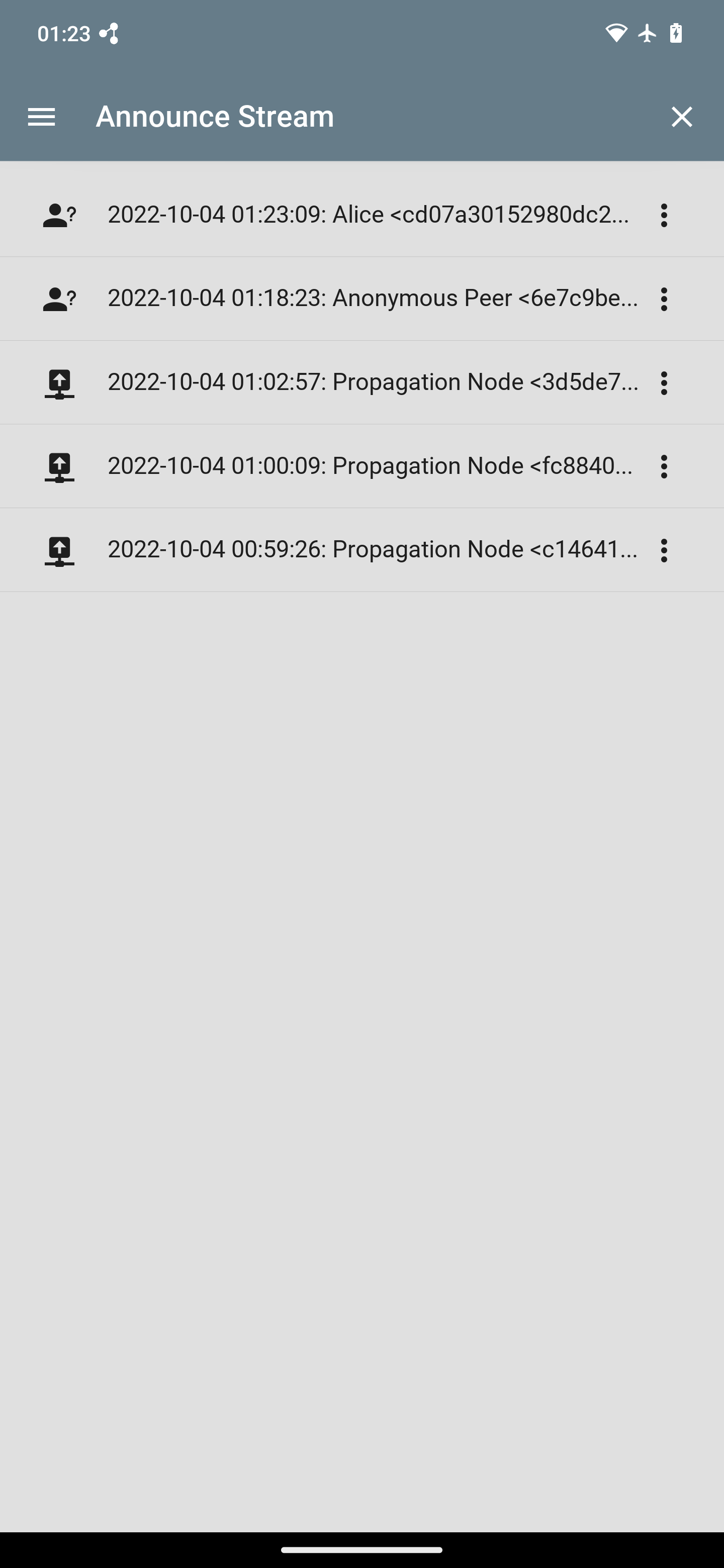Open three-dot menu for Propagation Node c14641
The height and width of the screenshot is (1568, 724).
[664, 550]
